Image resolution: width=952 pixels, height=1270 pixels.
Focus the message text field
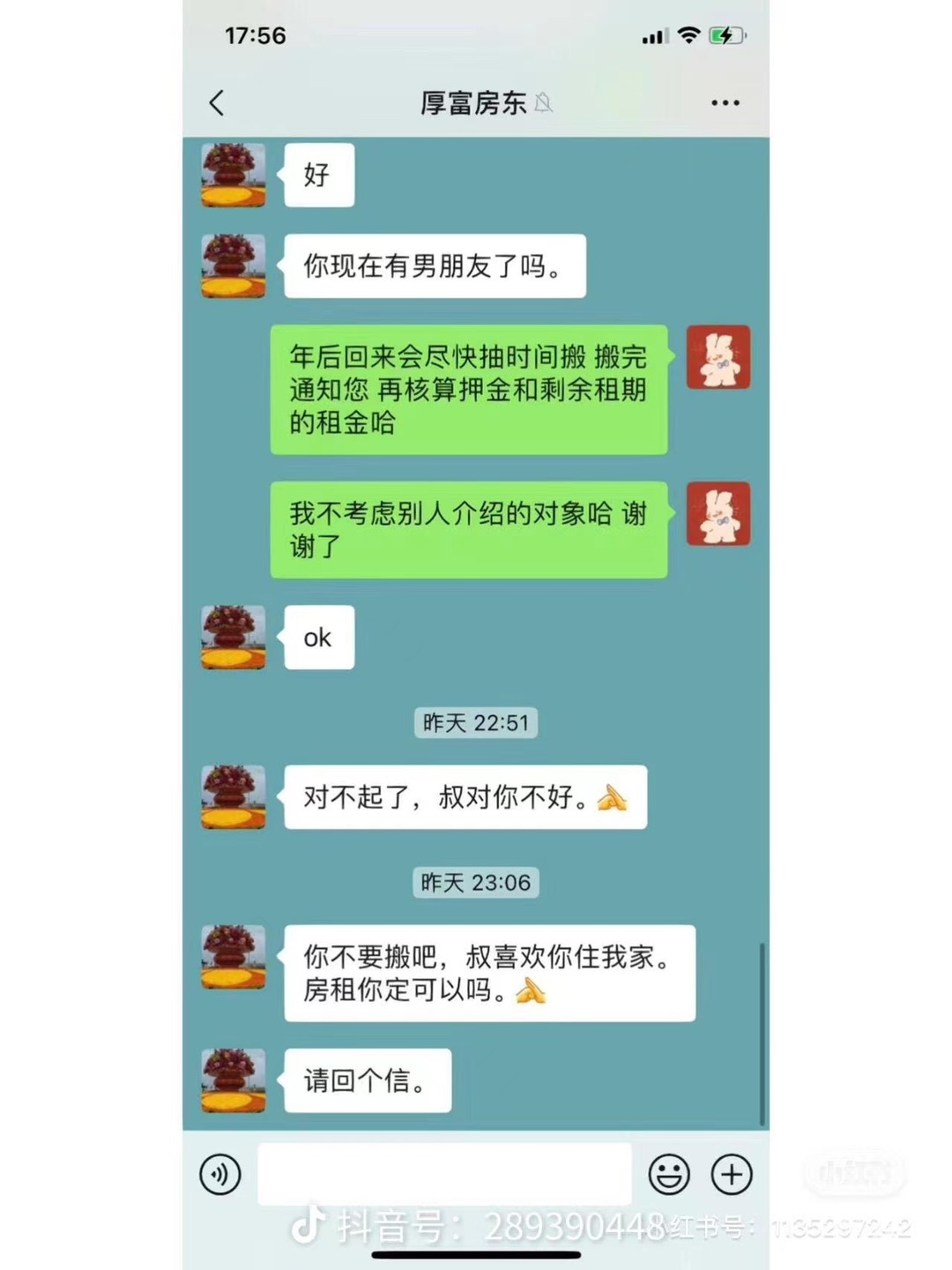click(x=444, y=1175)
